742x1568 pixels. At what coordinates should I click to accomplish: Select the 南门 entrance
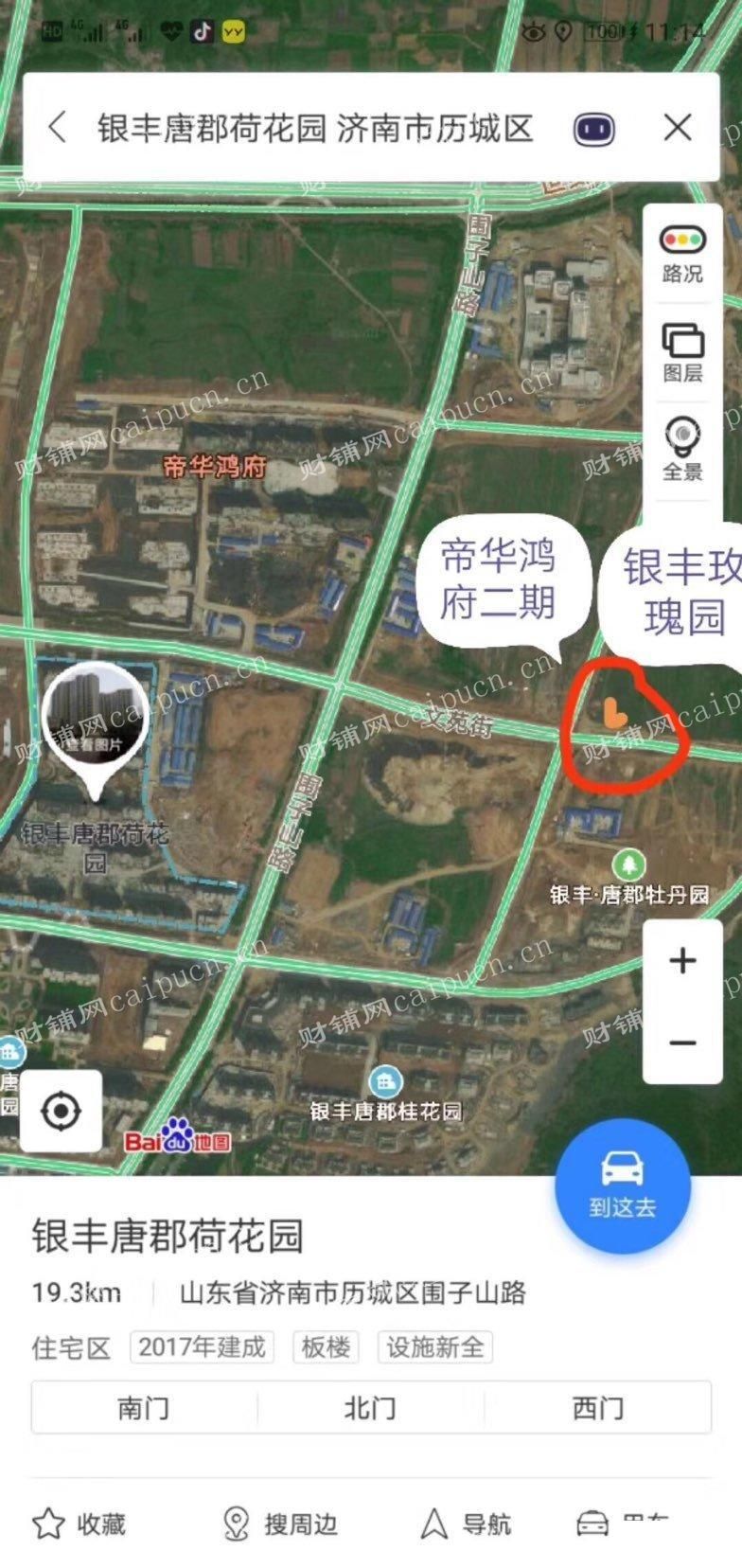144,1407
